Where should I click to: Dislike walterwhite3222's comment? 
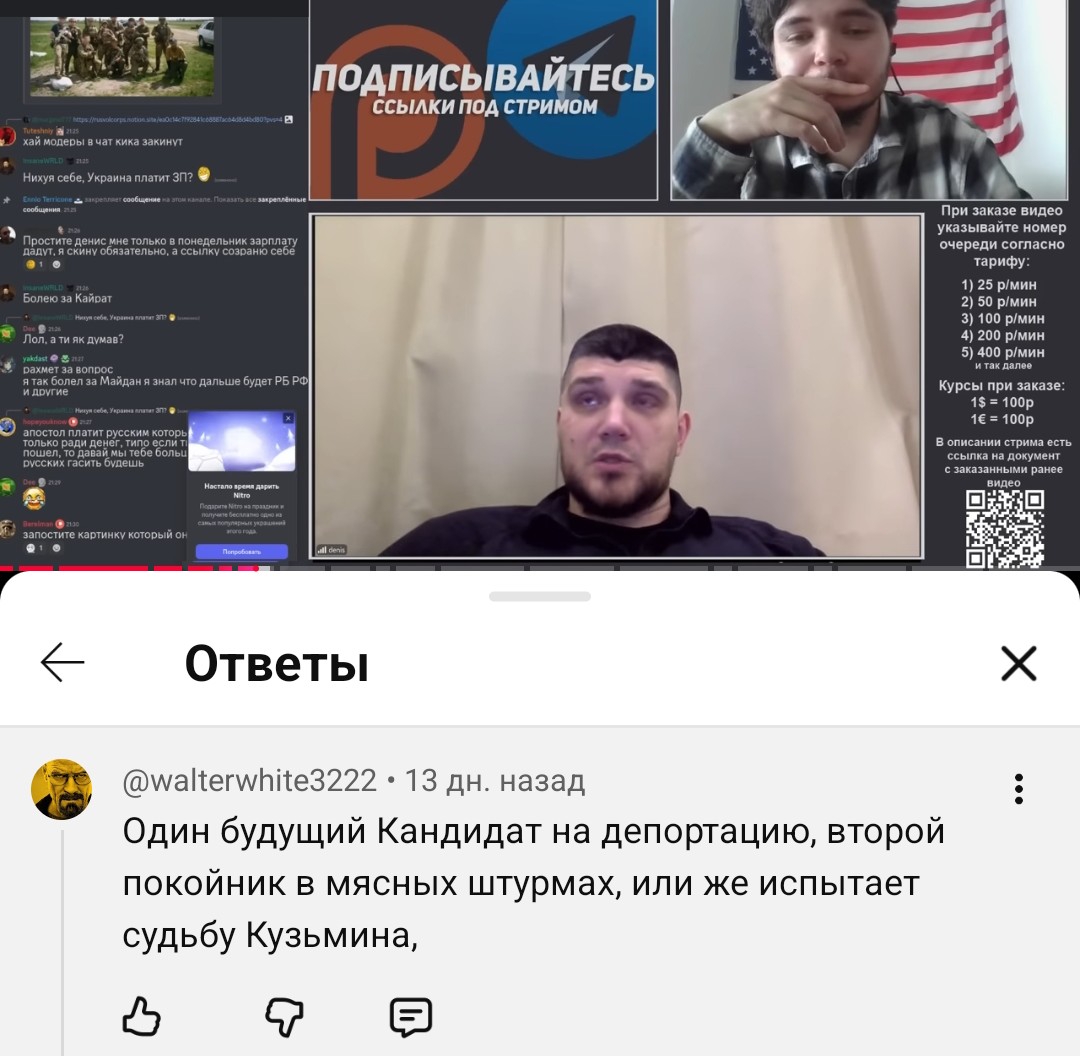(x=284, y=1017)
